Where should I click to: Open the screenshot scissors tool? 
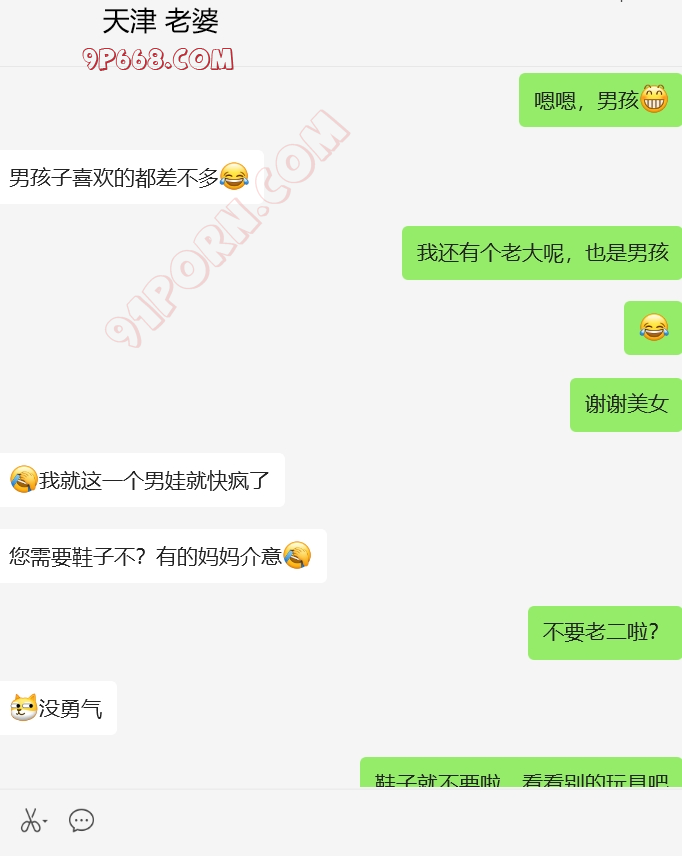point(31,821)
